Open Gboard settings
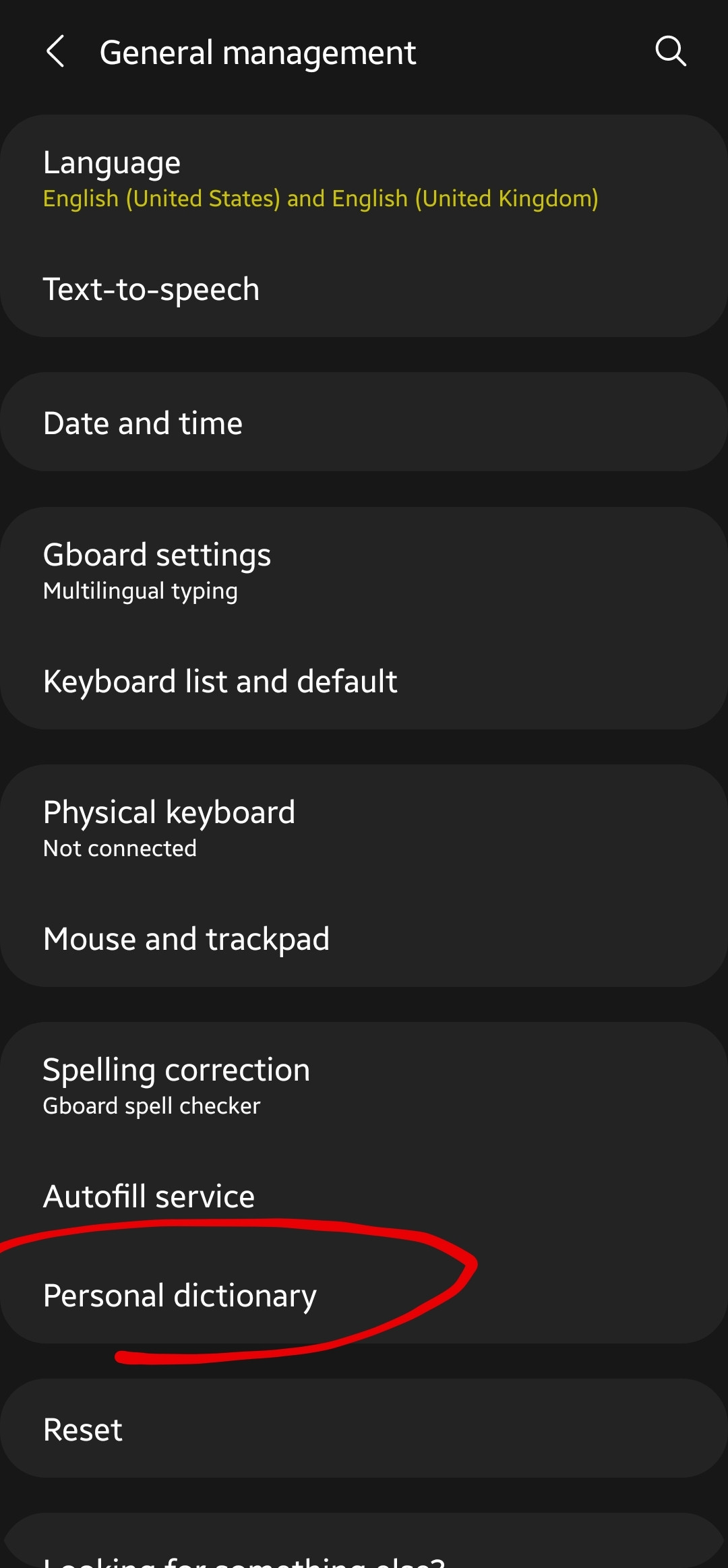 [364, 570]
